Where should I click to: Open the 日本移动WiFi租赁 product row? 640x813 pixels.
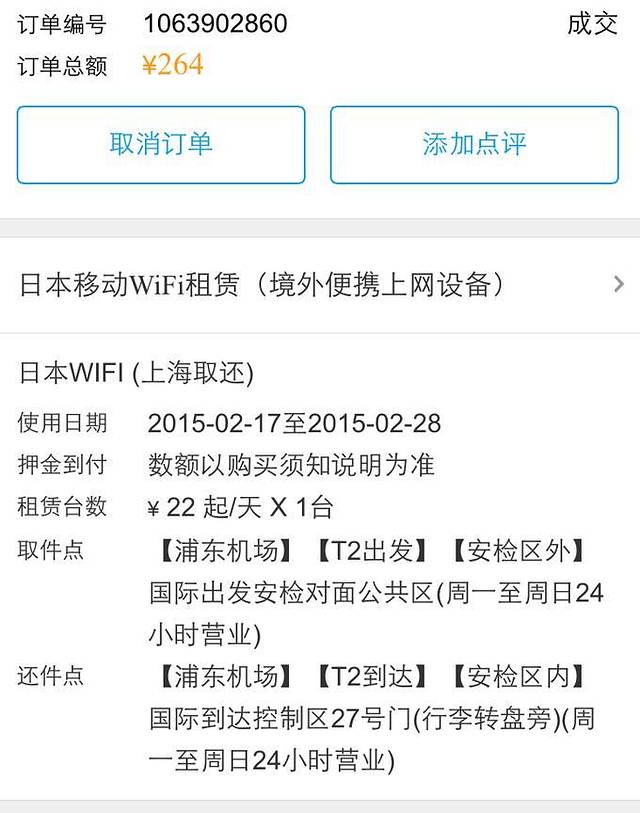tap(320, 285)
